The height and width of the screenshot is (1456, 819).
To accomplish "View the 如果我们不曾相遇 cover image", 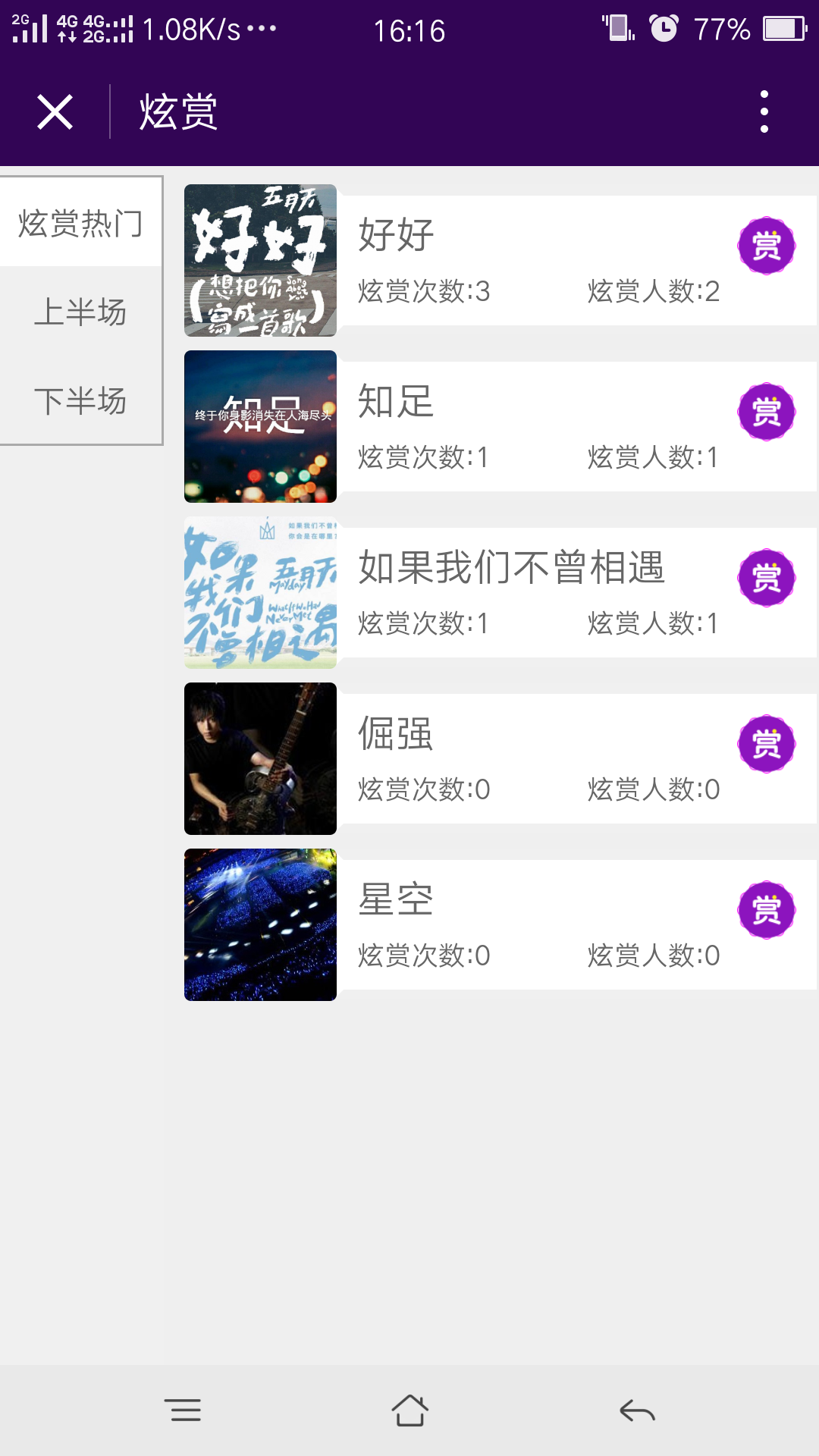I will pos(260,592).
